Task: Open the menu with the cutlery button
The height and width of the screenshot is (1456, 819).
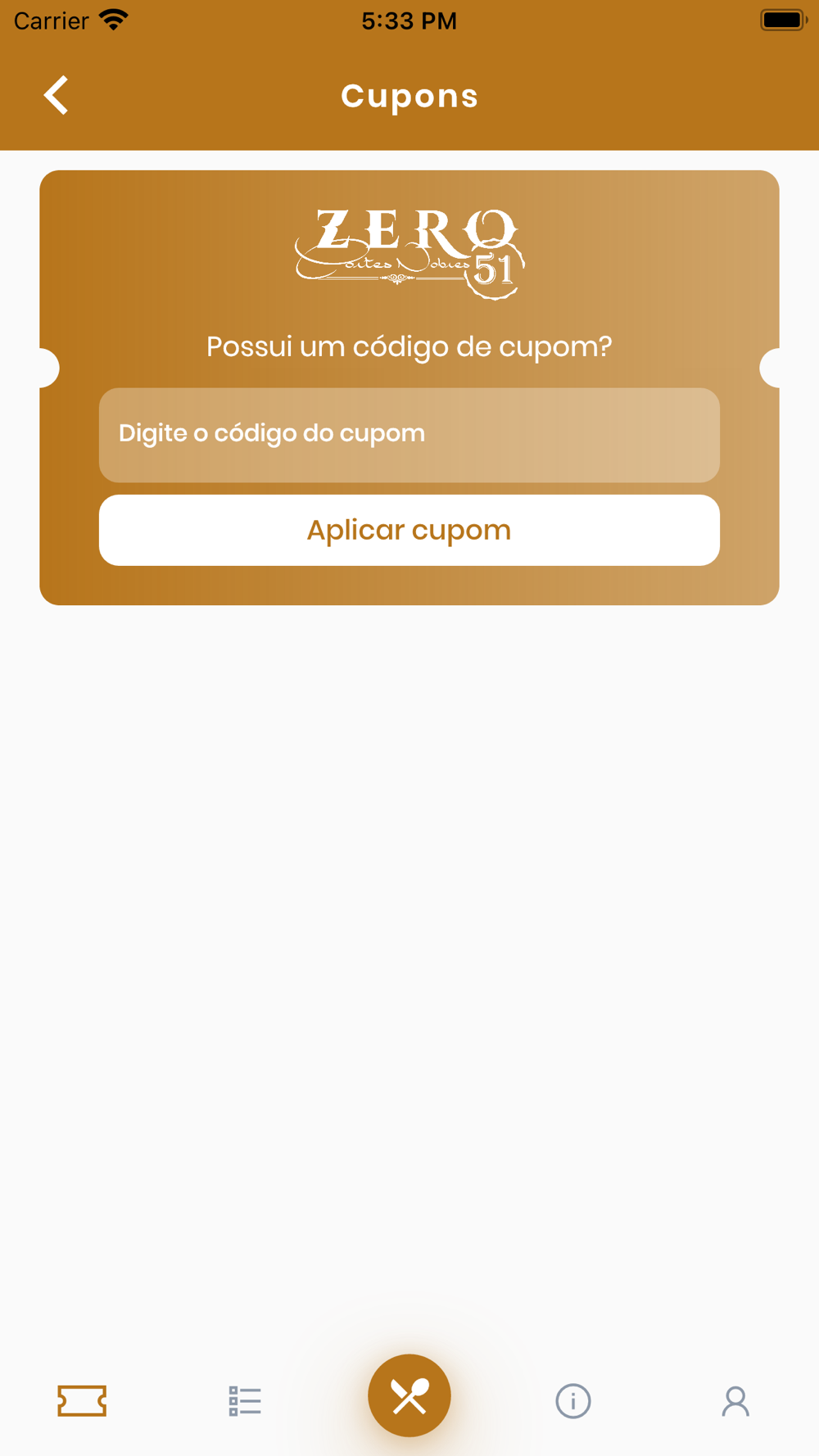Action: [x=409, y=1395]
